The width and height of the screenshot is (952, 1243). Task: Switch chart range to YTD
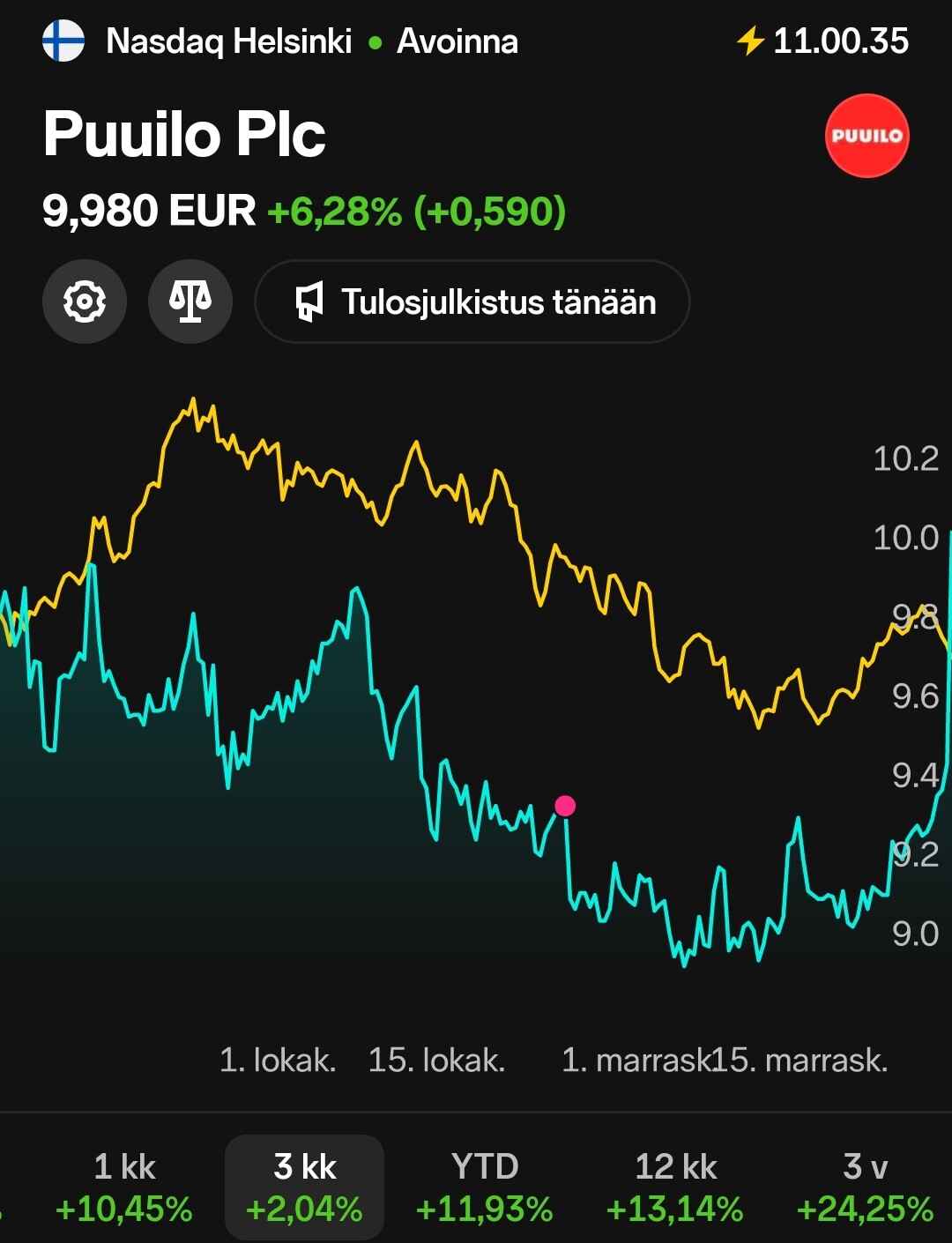tap(485, 1187)
